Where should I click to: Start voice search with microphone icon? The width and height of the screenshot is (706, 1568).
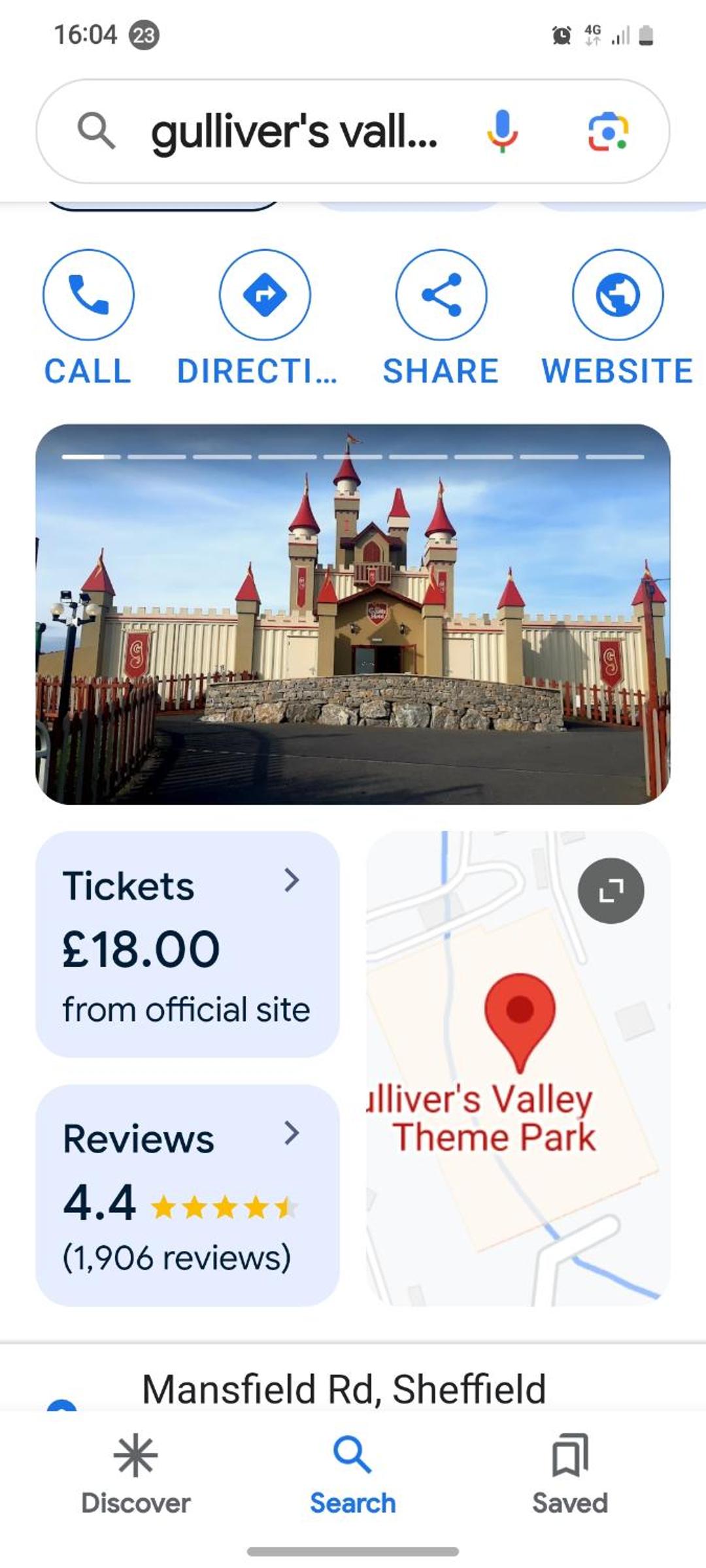click(502, 131)
